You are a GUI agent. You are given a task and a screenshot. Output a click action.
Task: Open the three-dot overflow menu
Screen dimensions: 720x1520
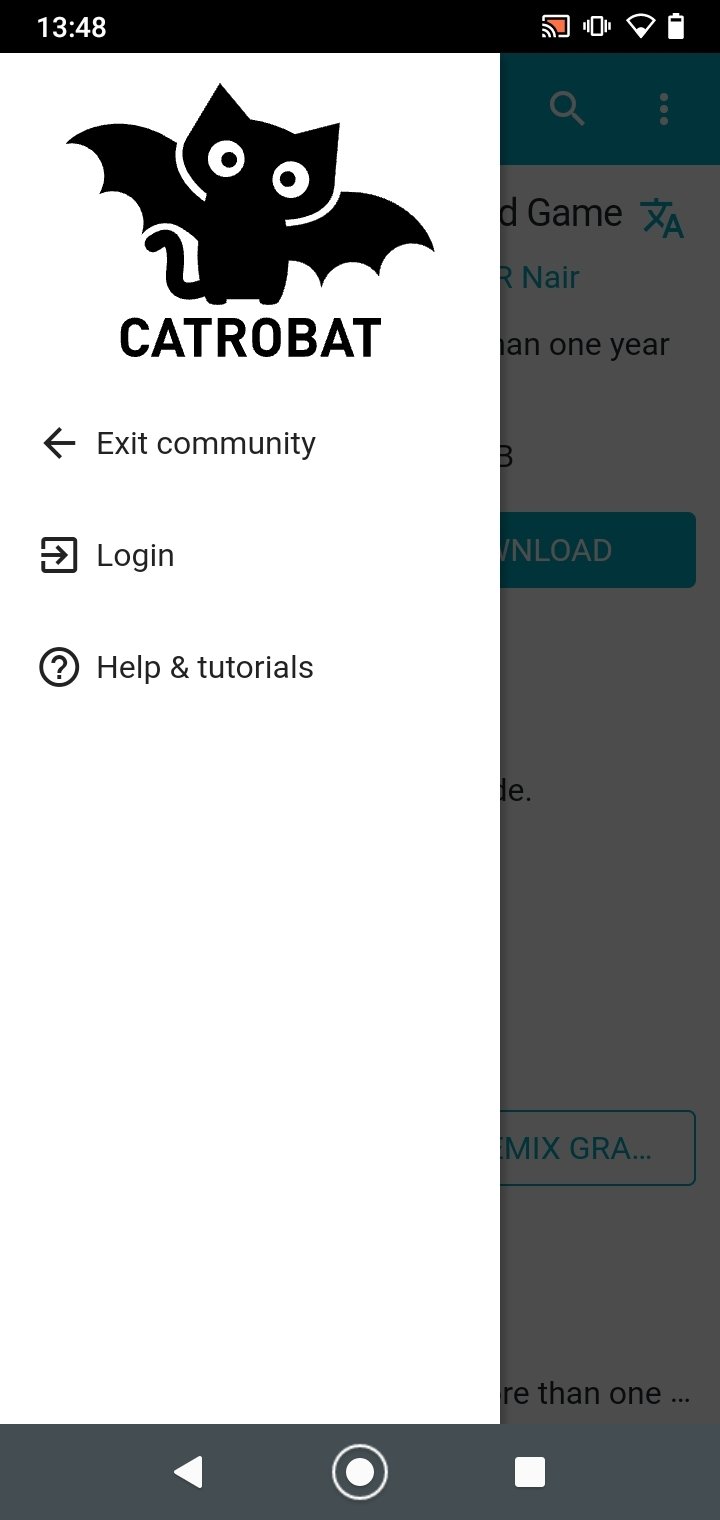point(664,108)
